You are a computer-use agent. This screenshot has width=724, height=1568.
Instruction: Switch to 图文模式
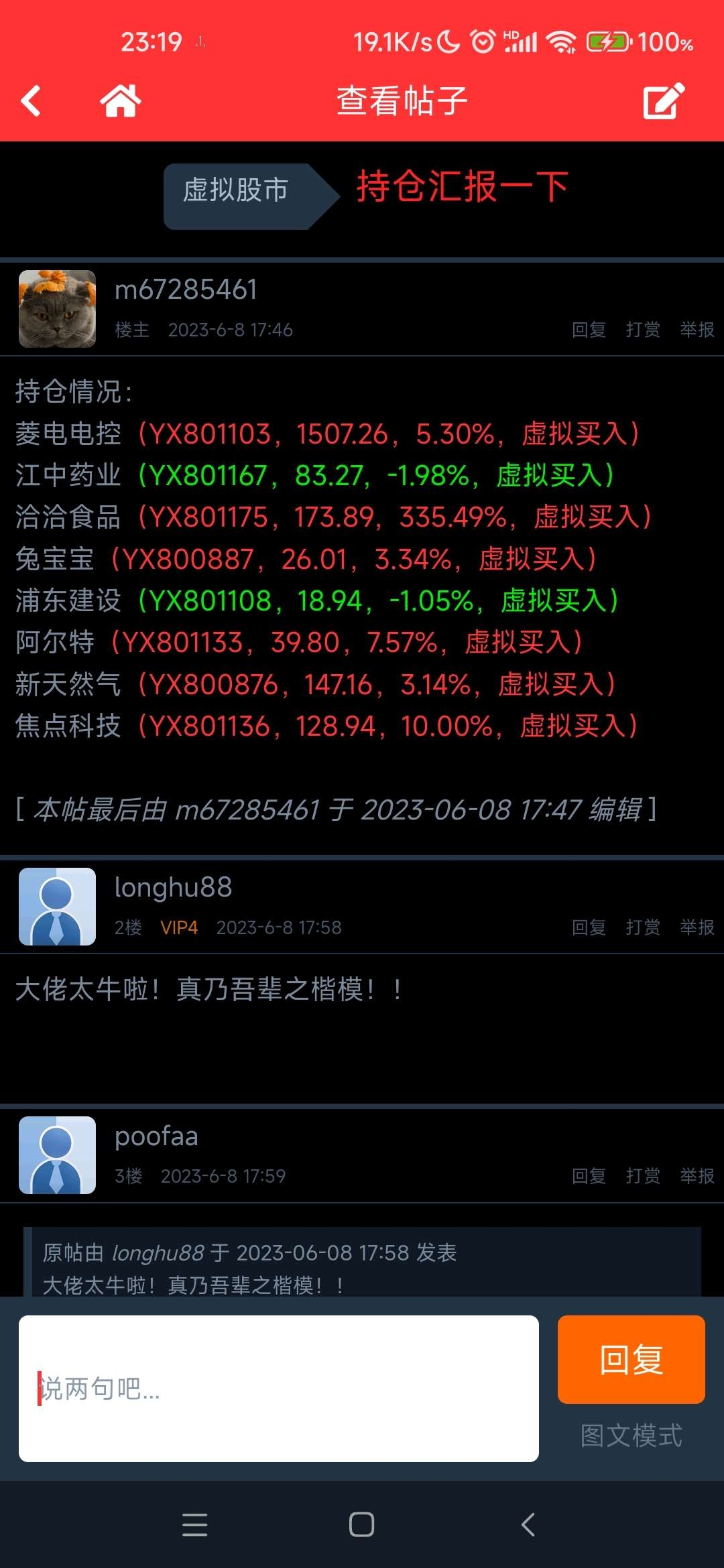pyautogui.click(x=631, y=1435)
